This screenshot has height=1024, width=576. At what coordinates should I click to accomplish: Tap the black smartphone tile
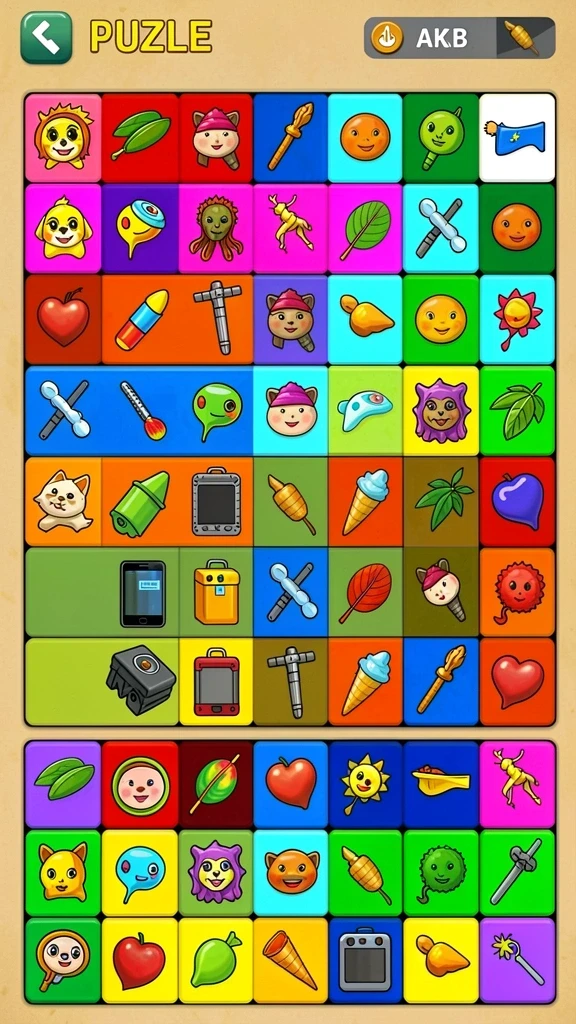143,593
